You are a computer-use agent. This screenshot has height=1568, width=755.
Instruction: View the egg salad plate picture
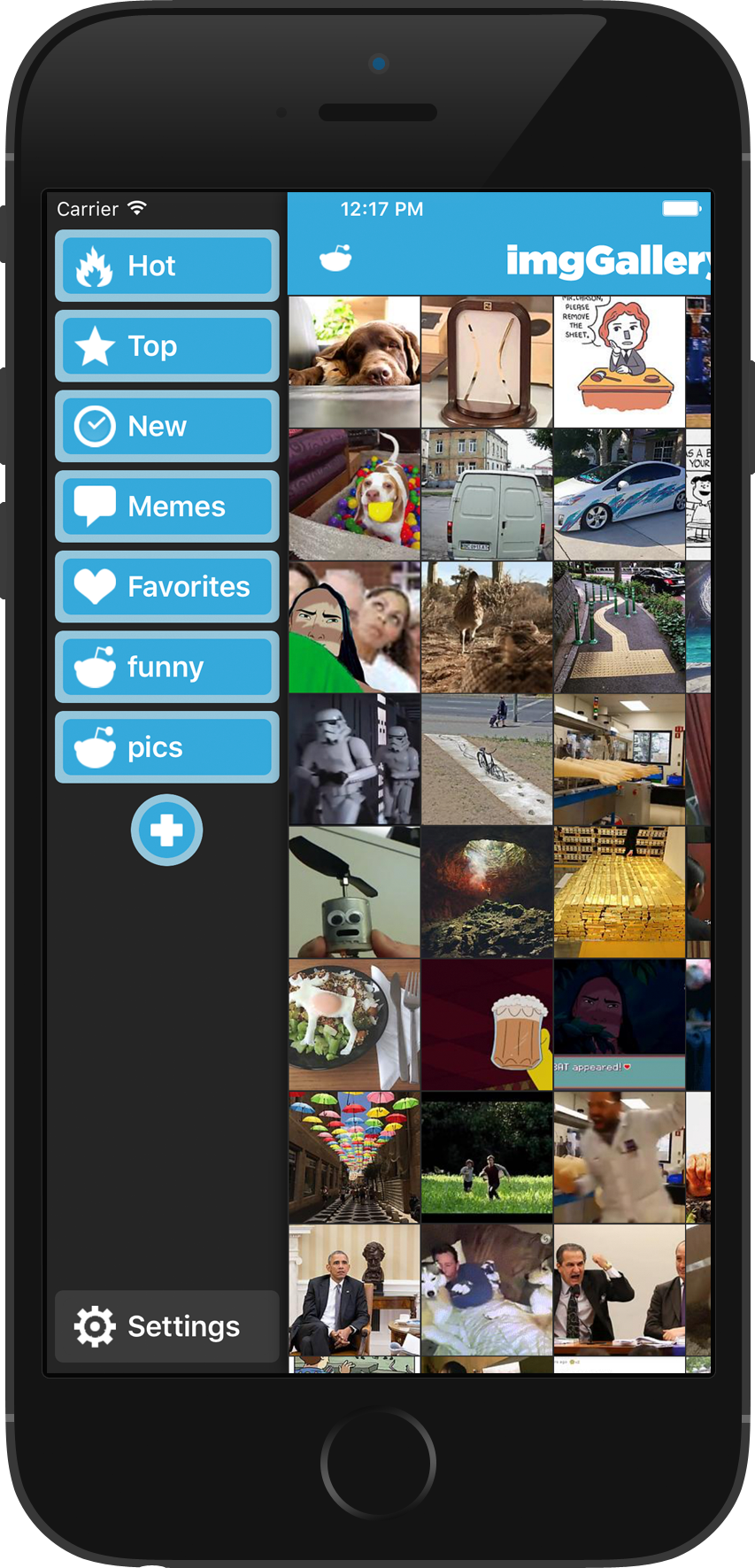point(354,1025)
